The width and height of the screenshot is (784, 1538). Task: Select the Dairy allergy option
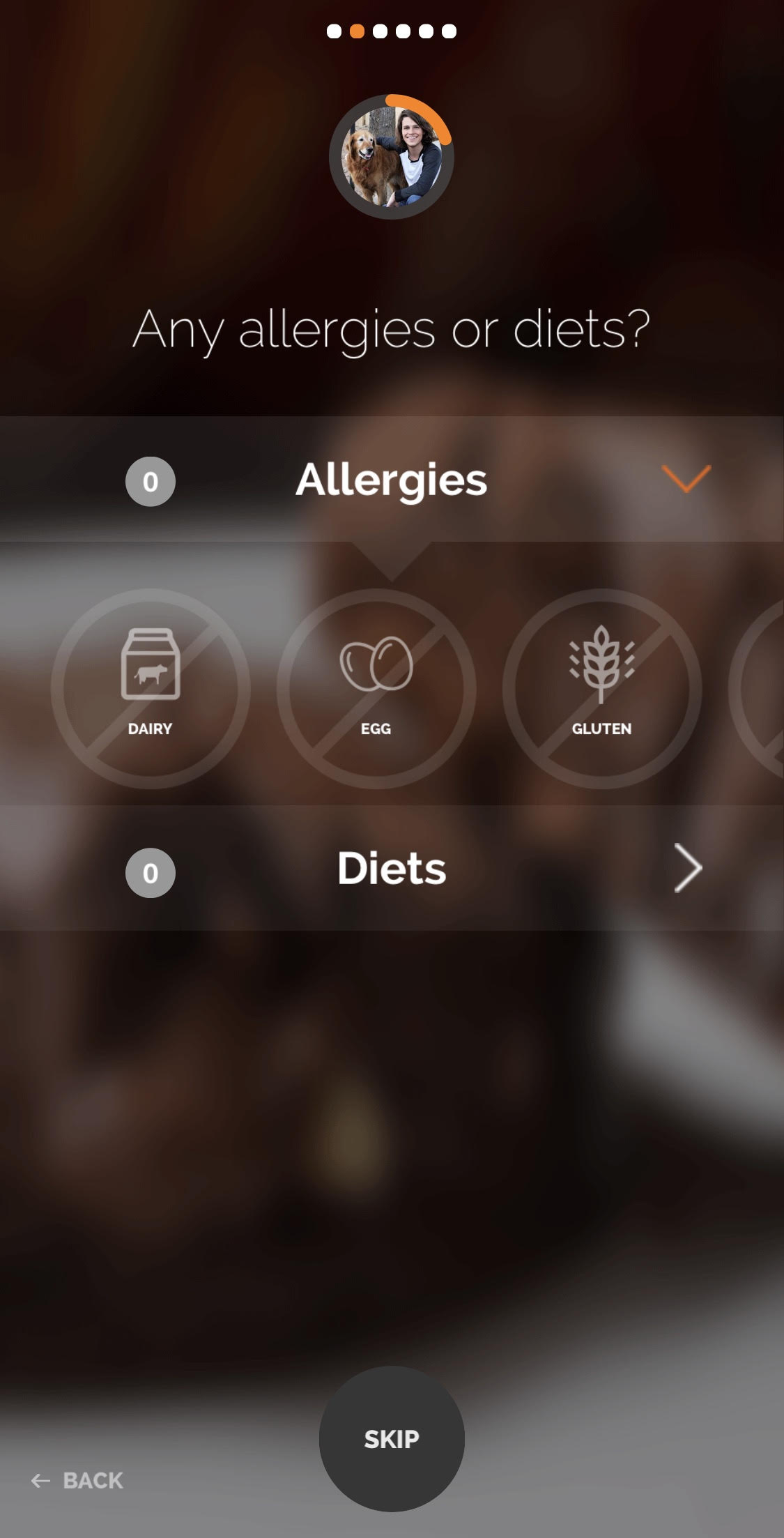point(150,688)
